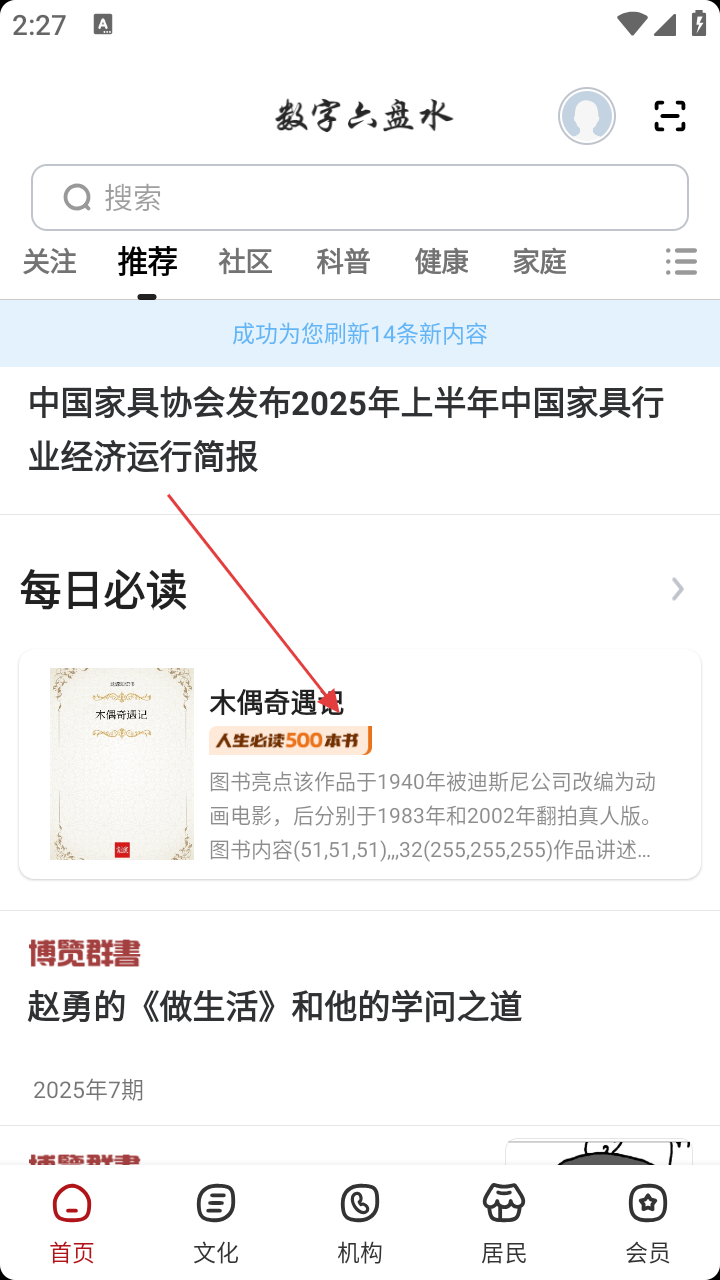Screen dimensions: 720x1280
Task: Switch to the 家庭 tab
Action: tap(539, 262)
